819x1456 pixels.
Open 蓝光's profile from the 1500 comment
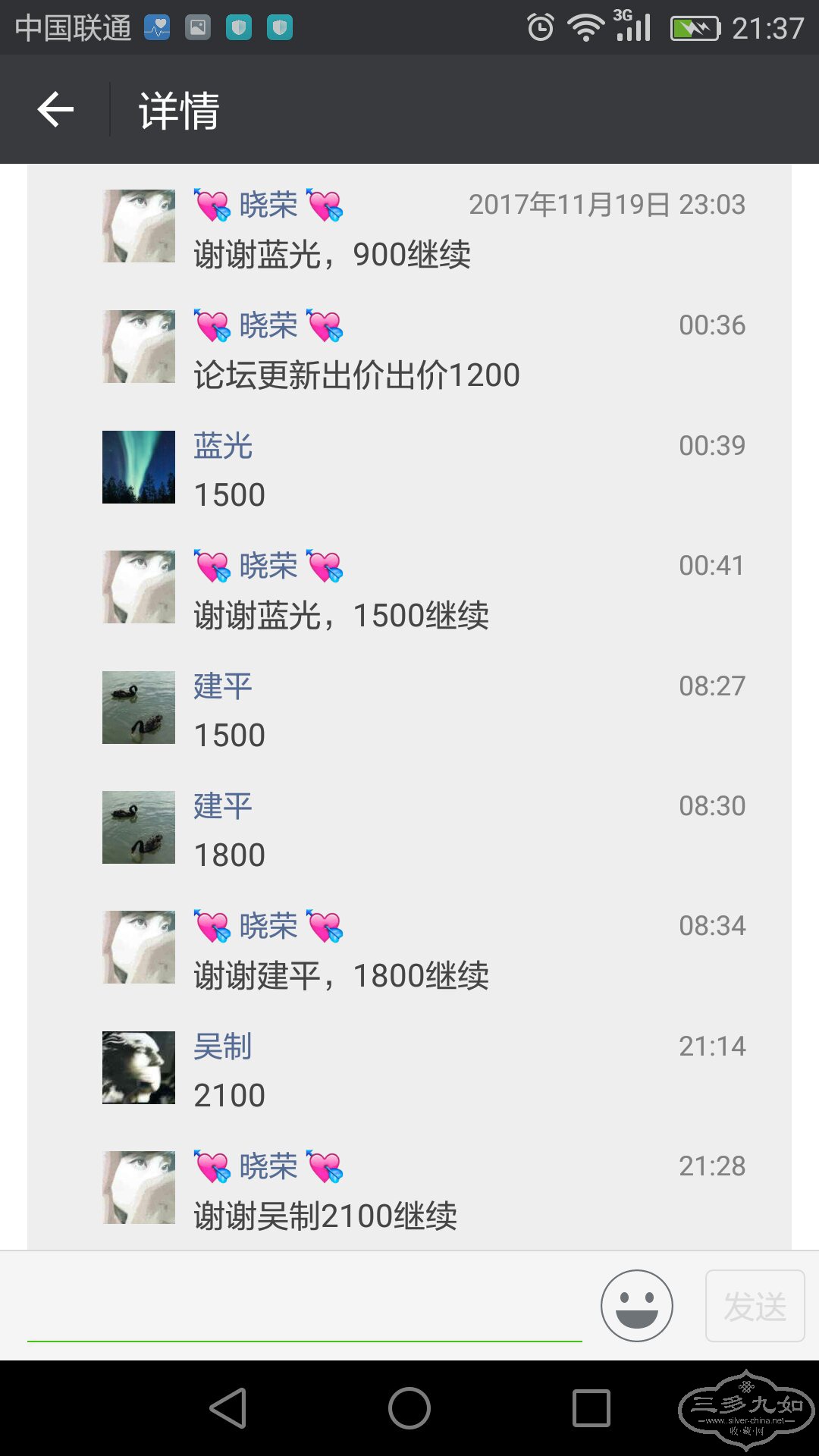point(139,467)
